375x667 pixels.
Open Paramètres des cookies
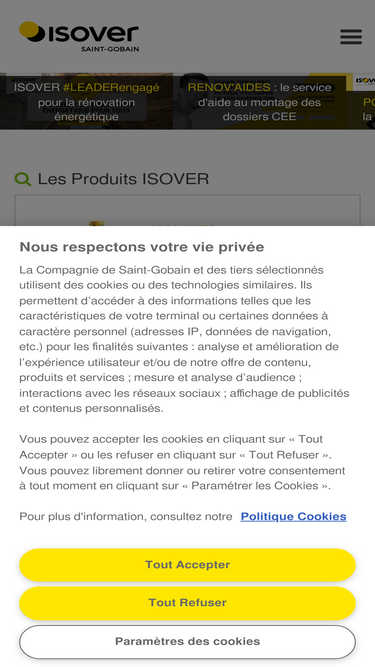point(188,641)
